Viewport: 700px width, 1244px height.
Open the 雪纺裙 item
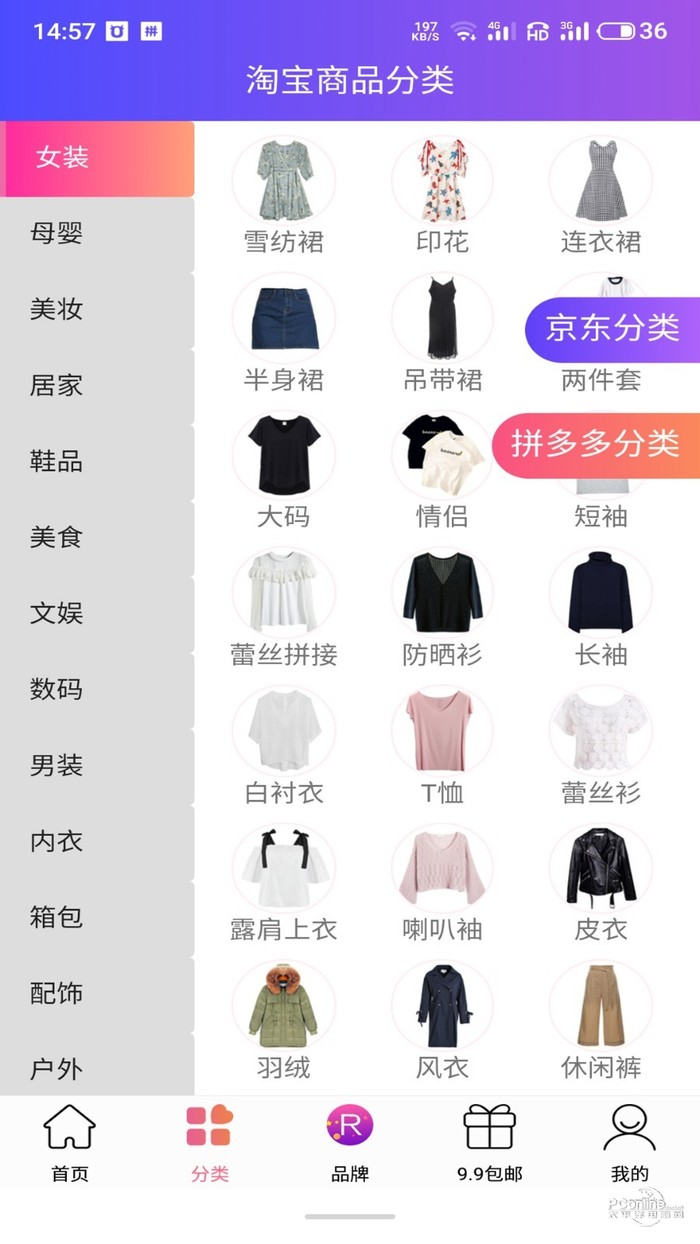(x=284, y=195)
